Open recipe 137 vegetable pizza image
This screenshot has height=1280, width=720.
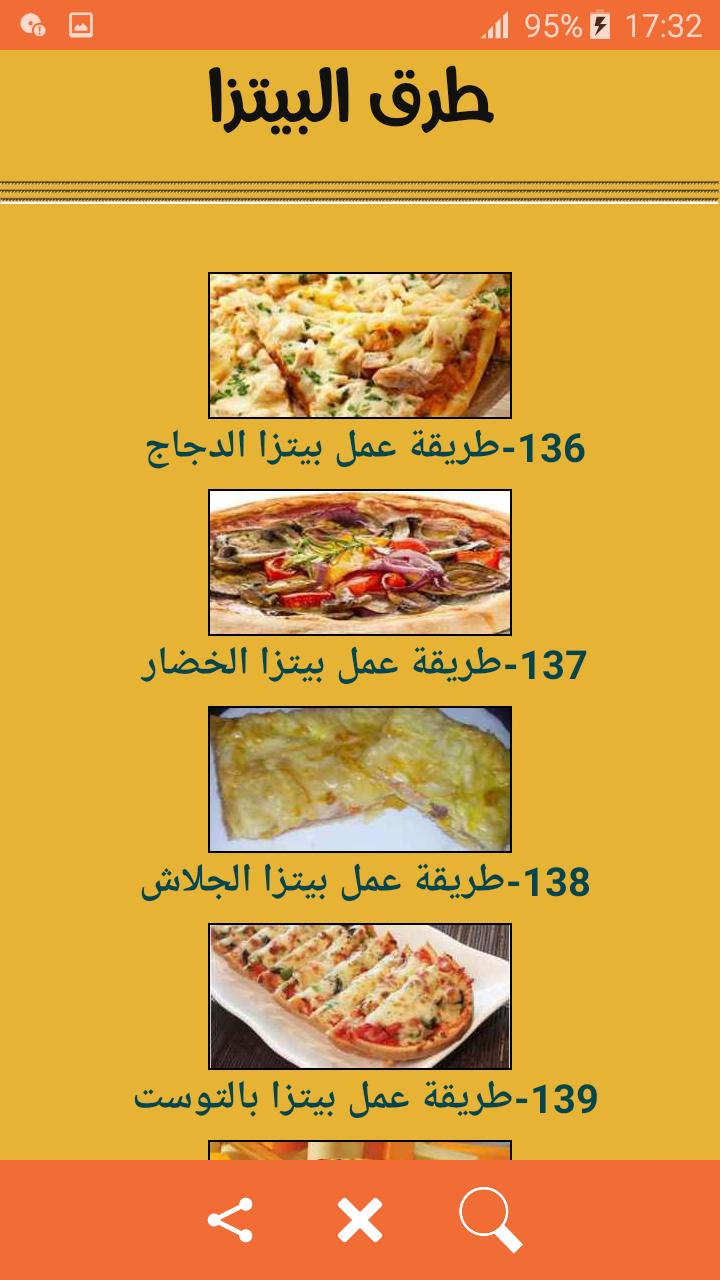(360, 562)
